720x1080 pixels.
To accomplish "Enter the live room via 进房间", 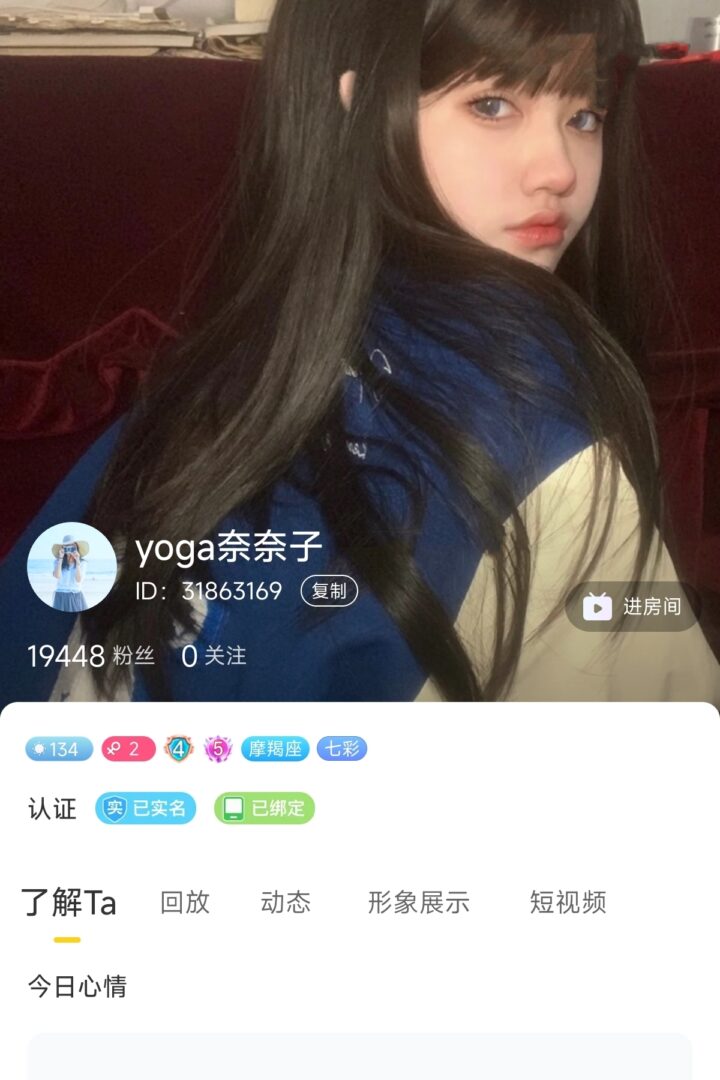I will click(633, 606).
